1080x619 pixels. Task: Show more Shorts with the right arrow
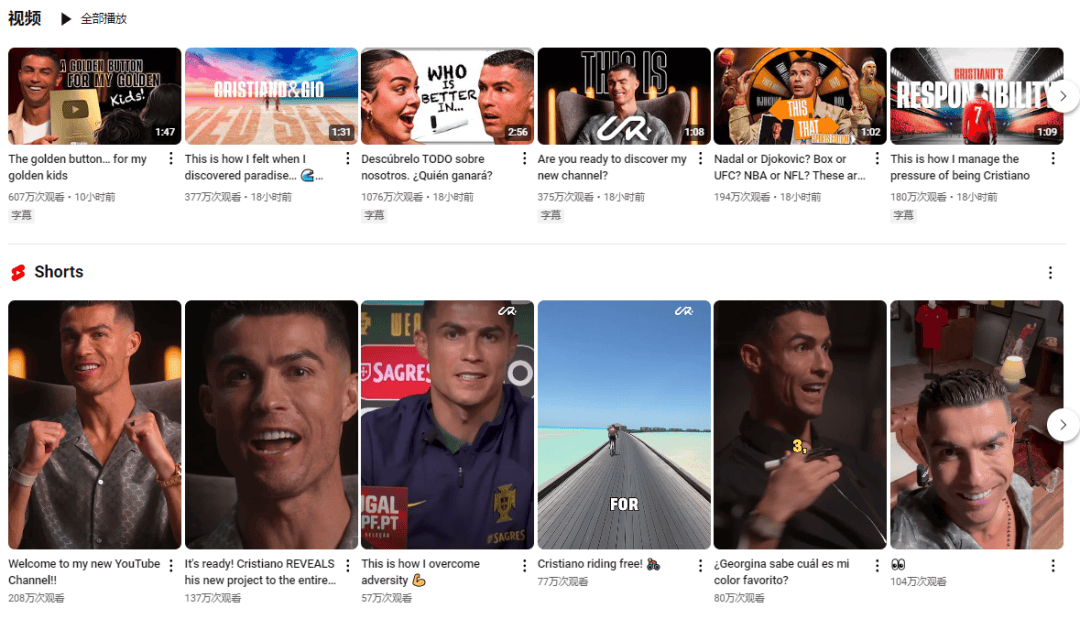1063,424
